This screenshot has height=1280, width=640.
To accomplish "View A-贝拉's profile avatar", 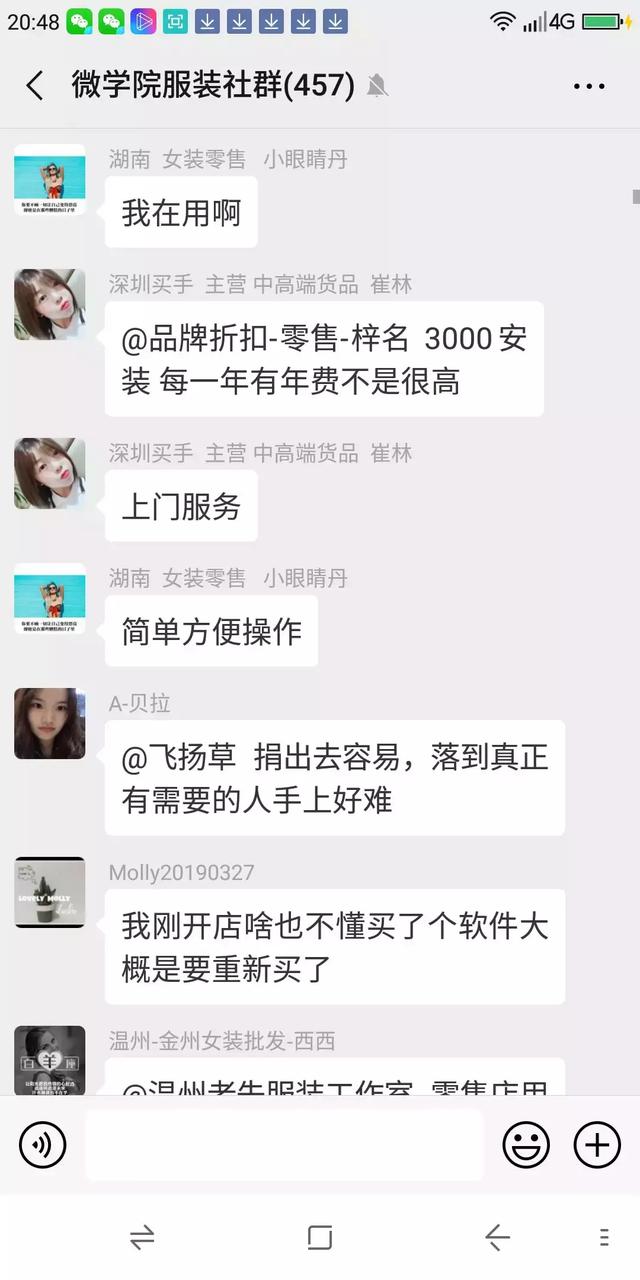I will 49,723.
